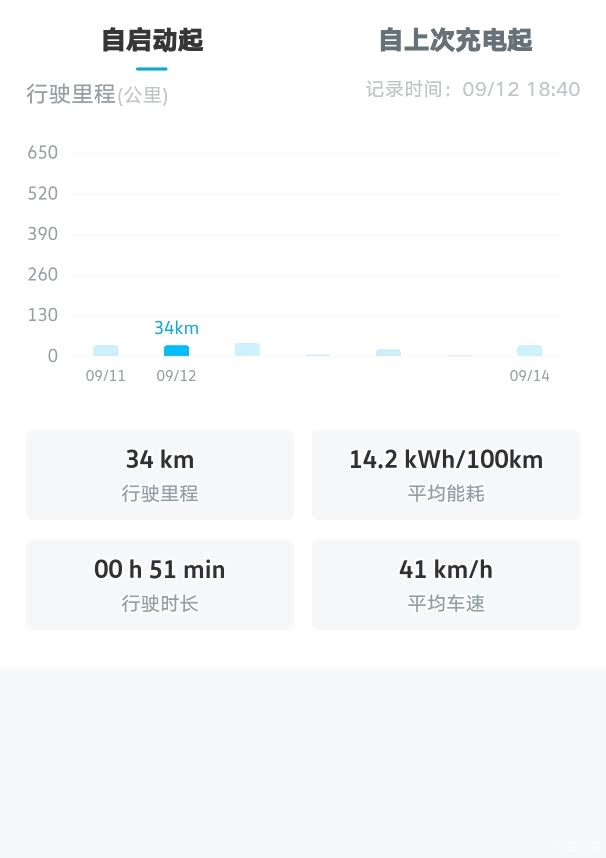Viewport: 606px width, 858px height.
Task: Select the 09/11 bar in the chart
Action: click(106, 350)
